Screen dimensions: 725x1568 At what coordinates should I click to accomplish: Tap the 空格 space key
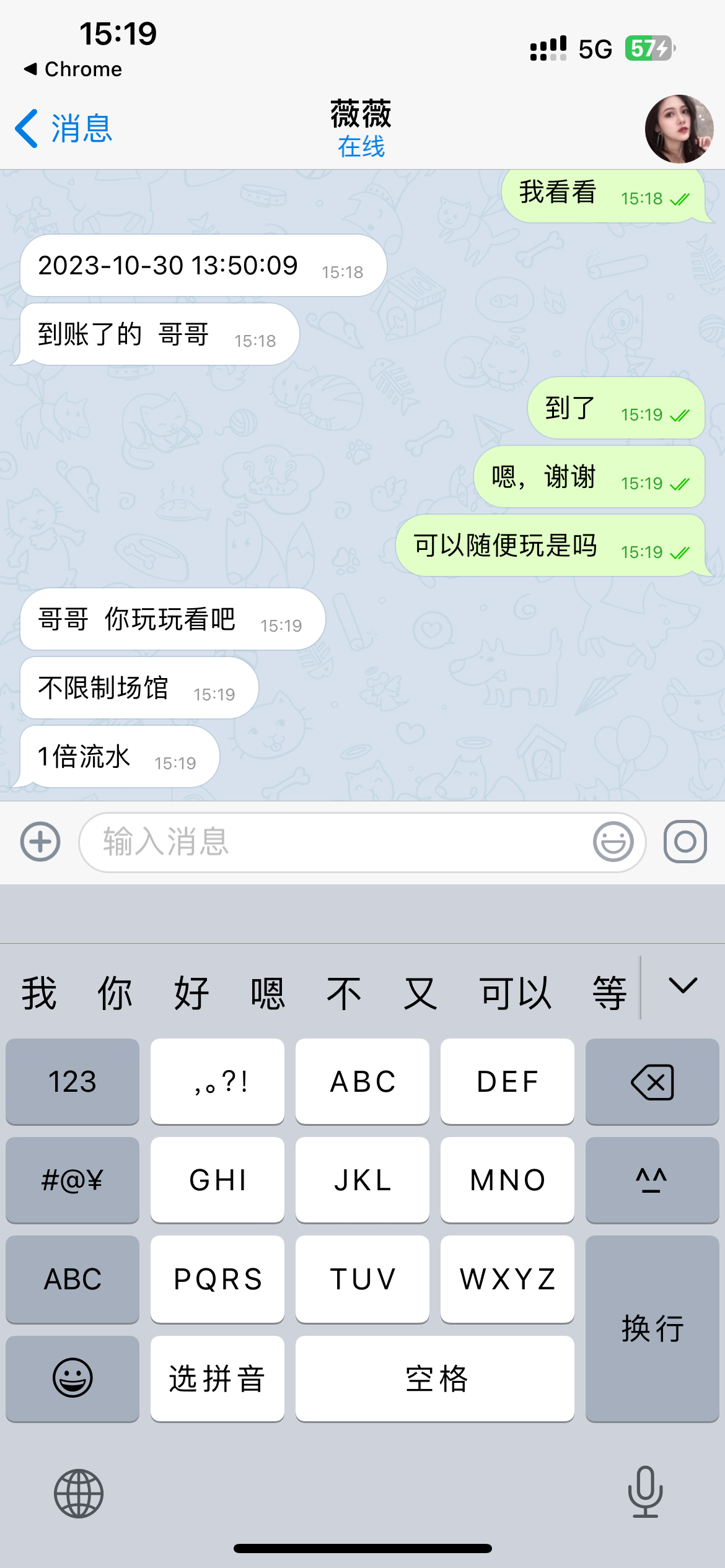coord(435,1379)
